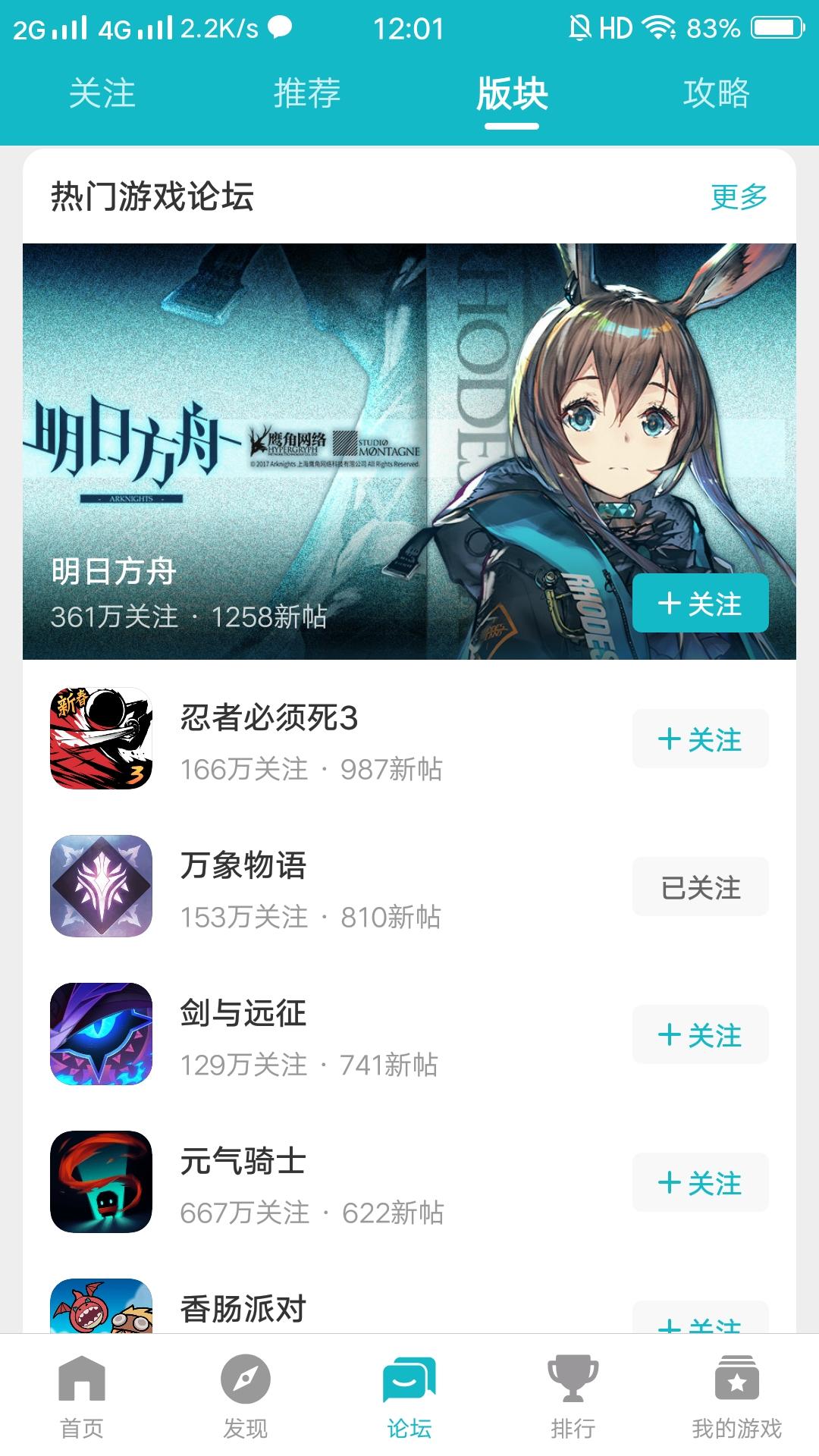This screenshot has width=819, height=1456.
Task: Open the 明日方舟 forum banner
Action: (409, 451)
